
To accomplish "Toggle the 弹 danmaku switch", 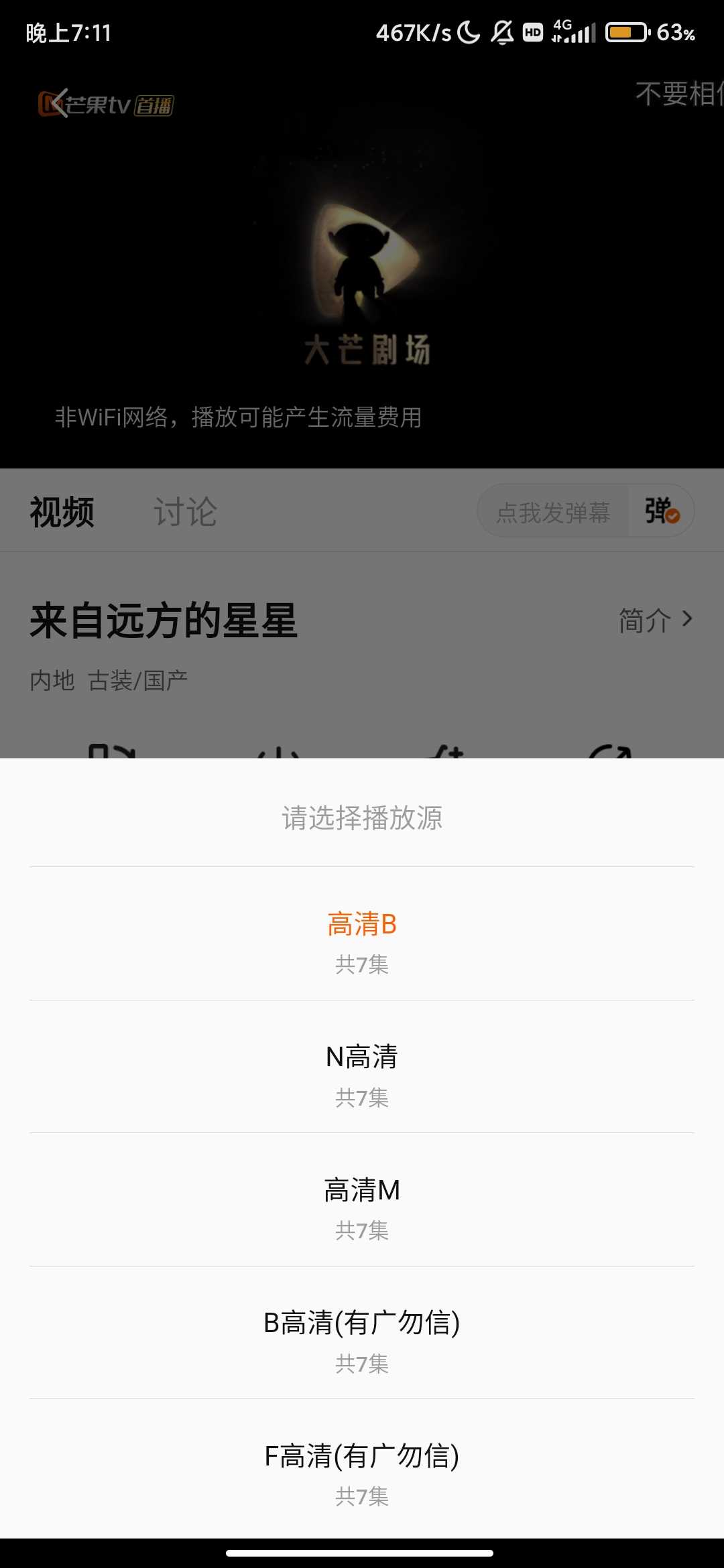I will tap(662, 512).
